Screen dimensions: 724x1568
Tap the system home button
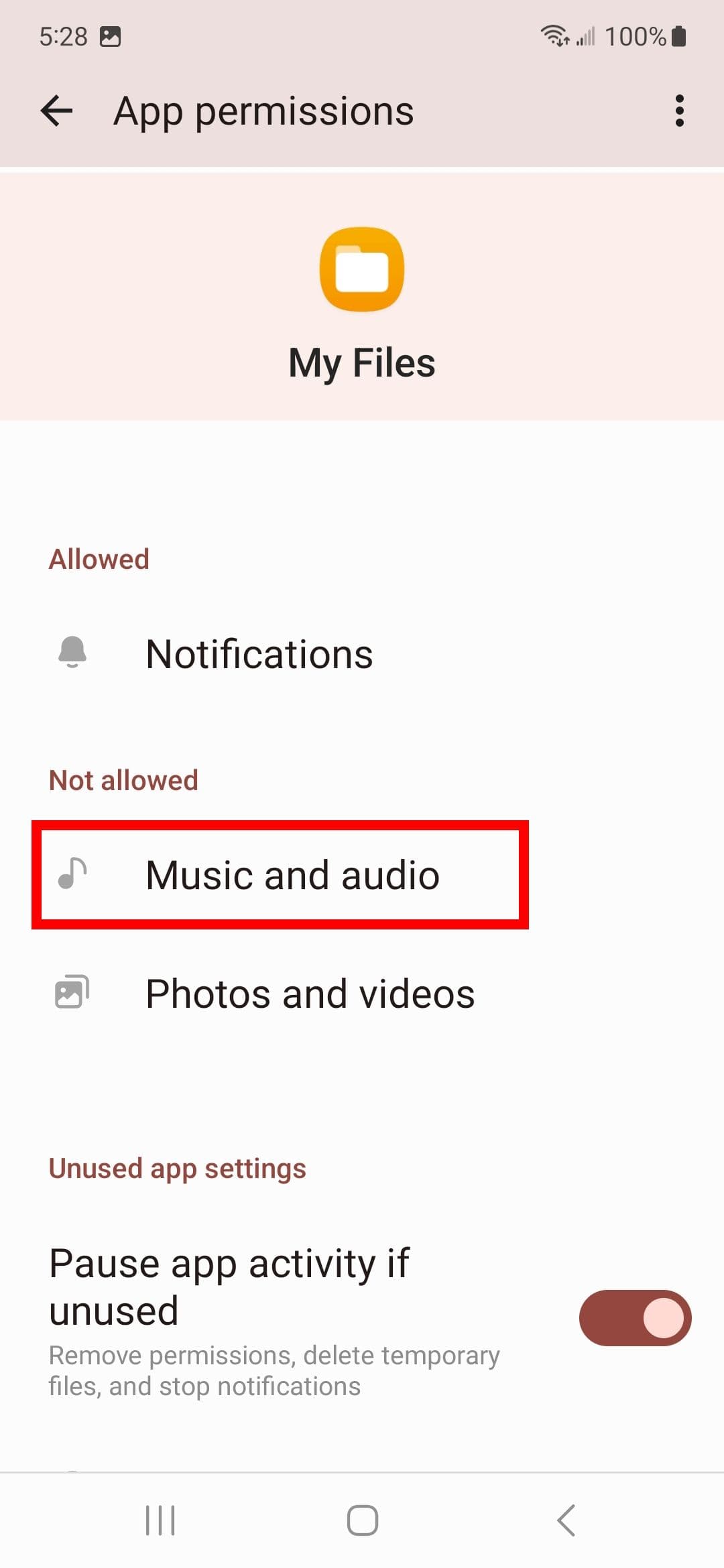[362, 1520]
